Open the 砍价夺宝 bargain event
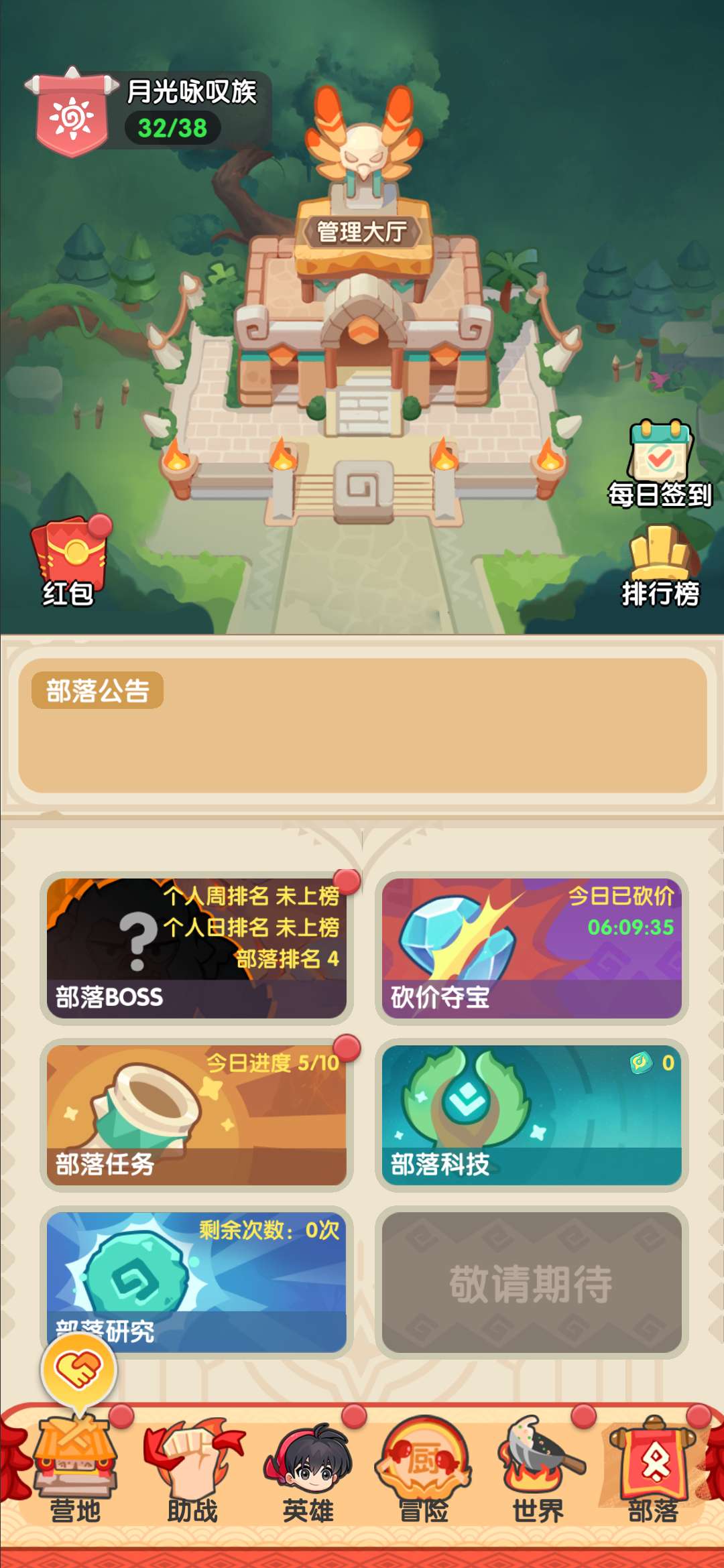 (531, 948)
